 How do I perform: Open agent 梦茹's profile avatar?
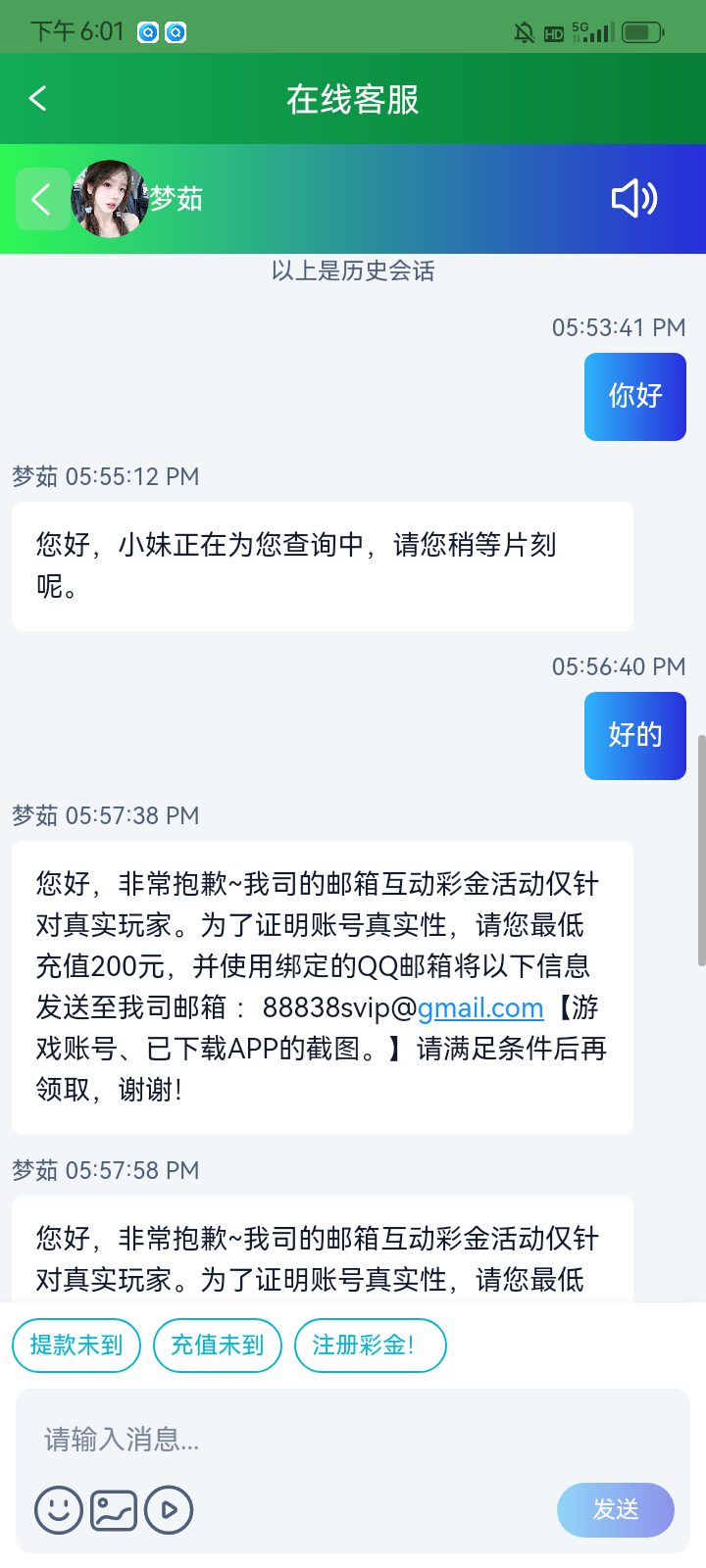pos(110,199)
